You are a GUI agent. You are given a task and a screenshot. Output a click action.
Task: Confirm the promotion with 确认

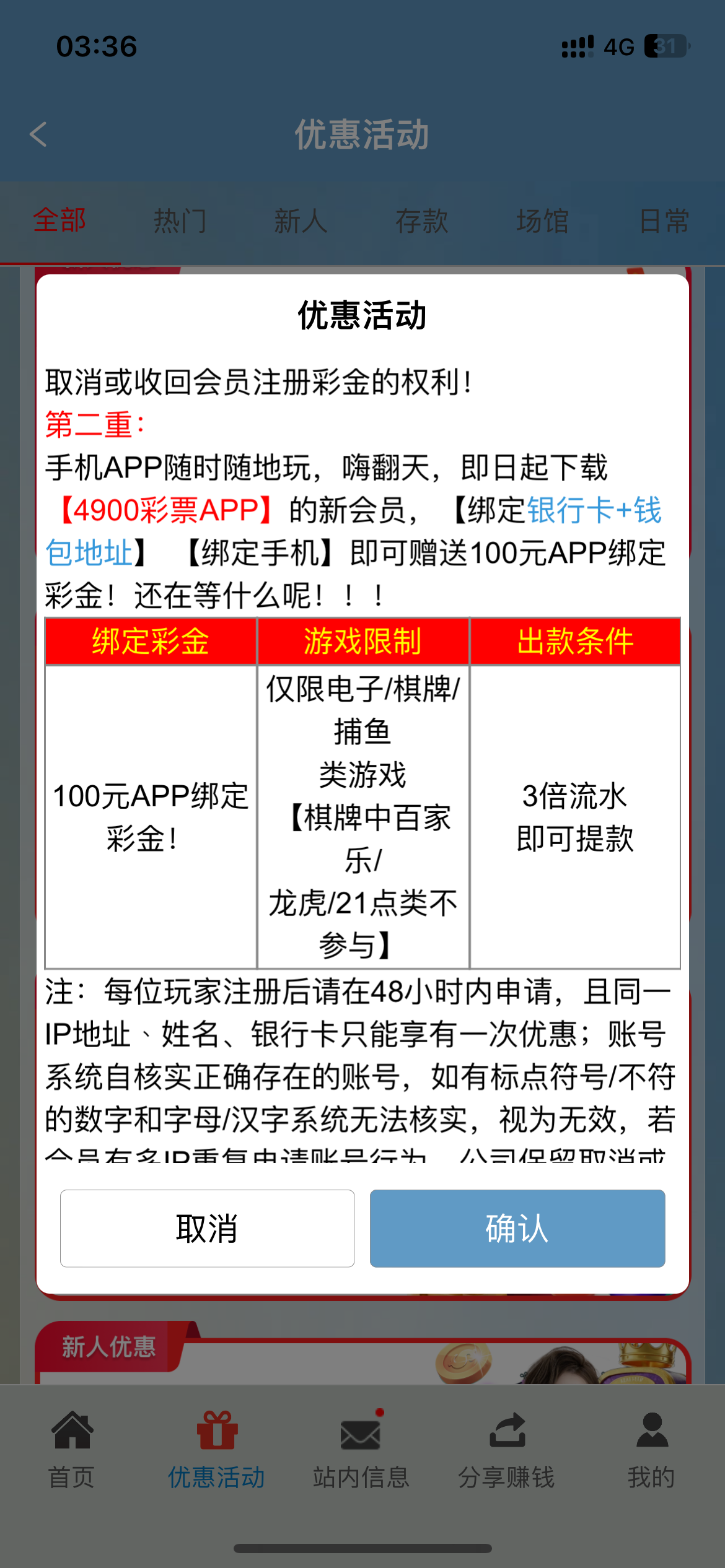517,1228
